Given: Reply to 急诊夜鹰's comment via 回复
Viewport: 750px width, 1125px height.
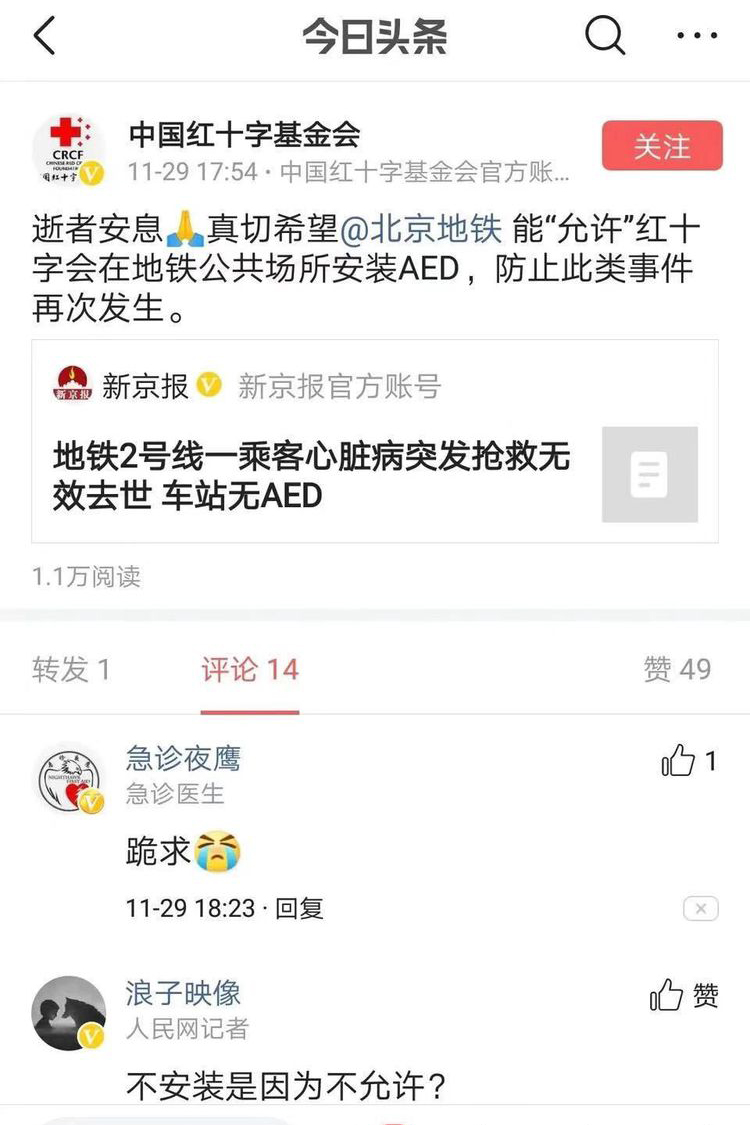Looking at the screenshot, I should click(x=299, y=909).
